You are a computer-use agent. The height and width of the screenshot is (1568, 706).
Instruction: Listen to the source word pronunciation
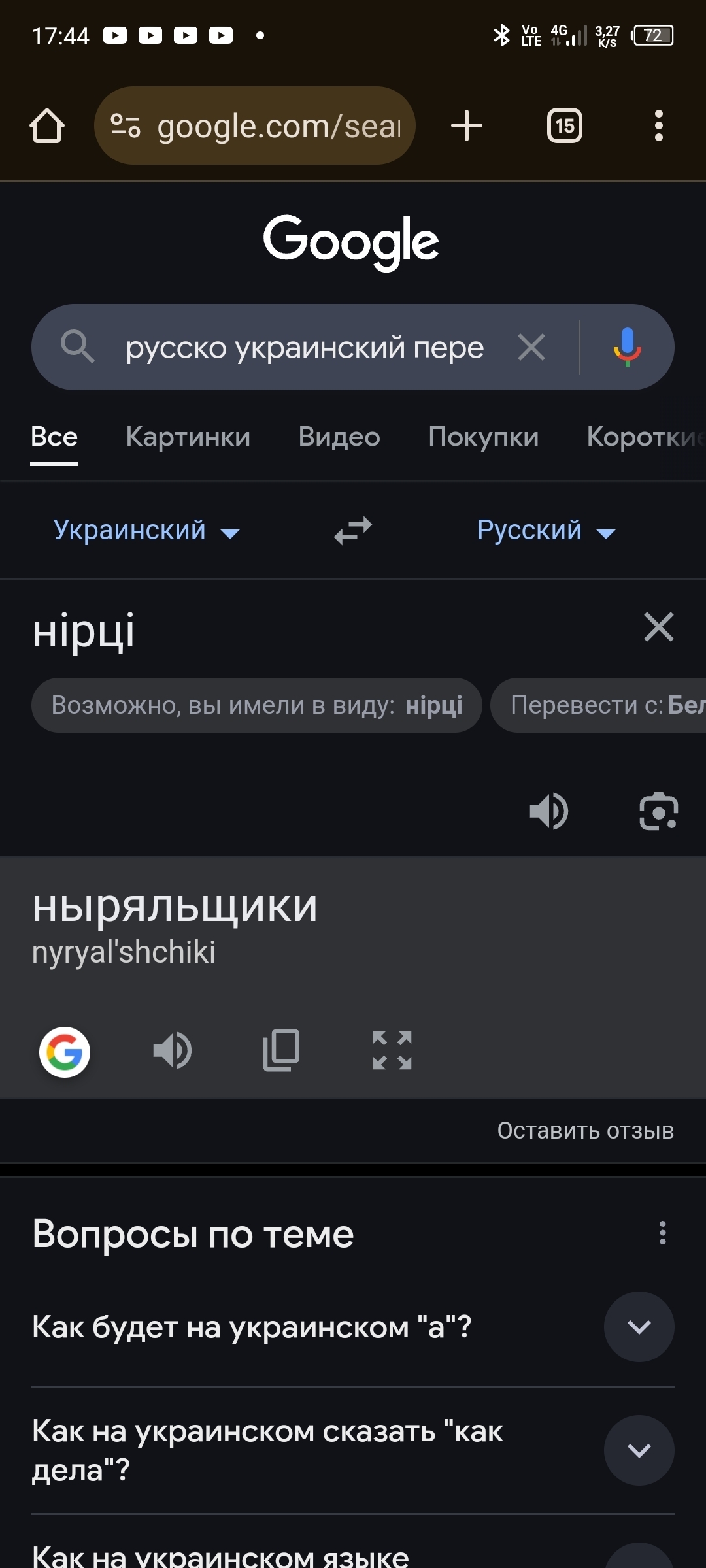548,811
